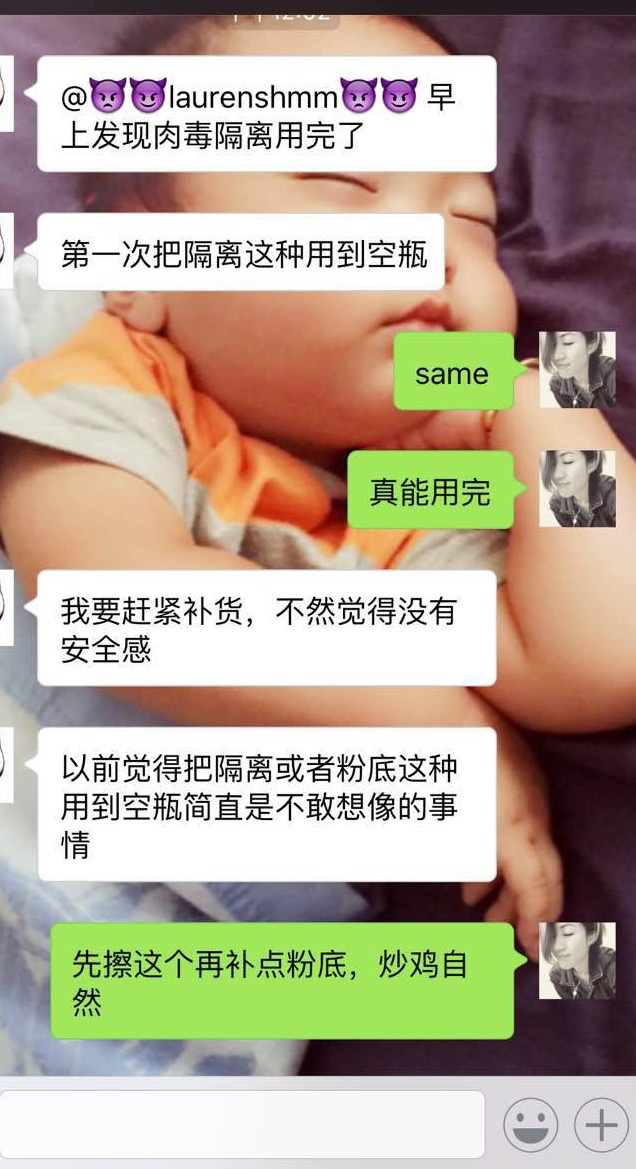Tap the avatar next to "真能用完"

(577, 488)
